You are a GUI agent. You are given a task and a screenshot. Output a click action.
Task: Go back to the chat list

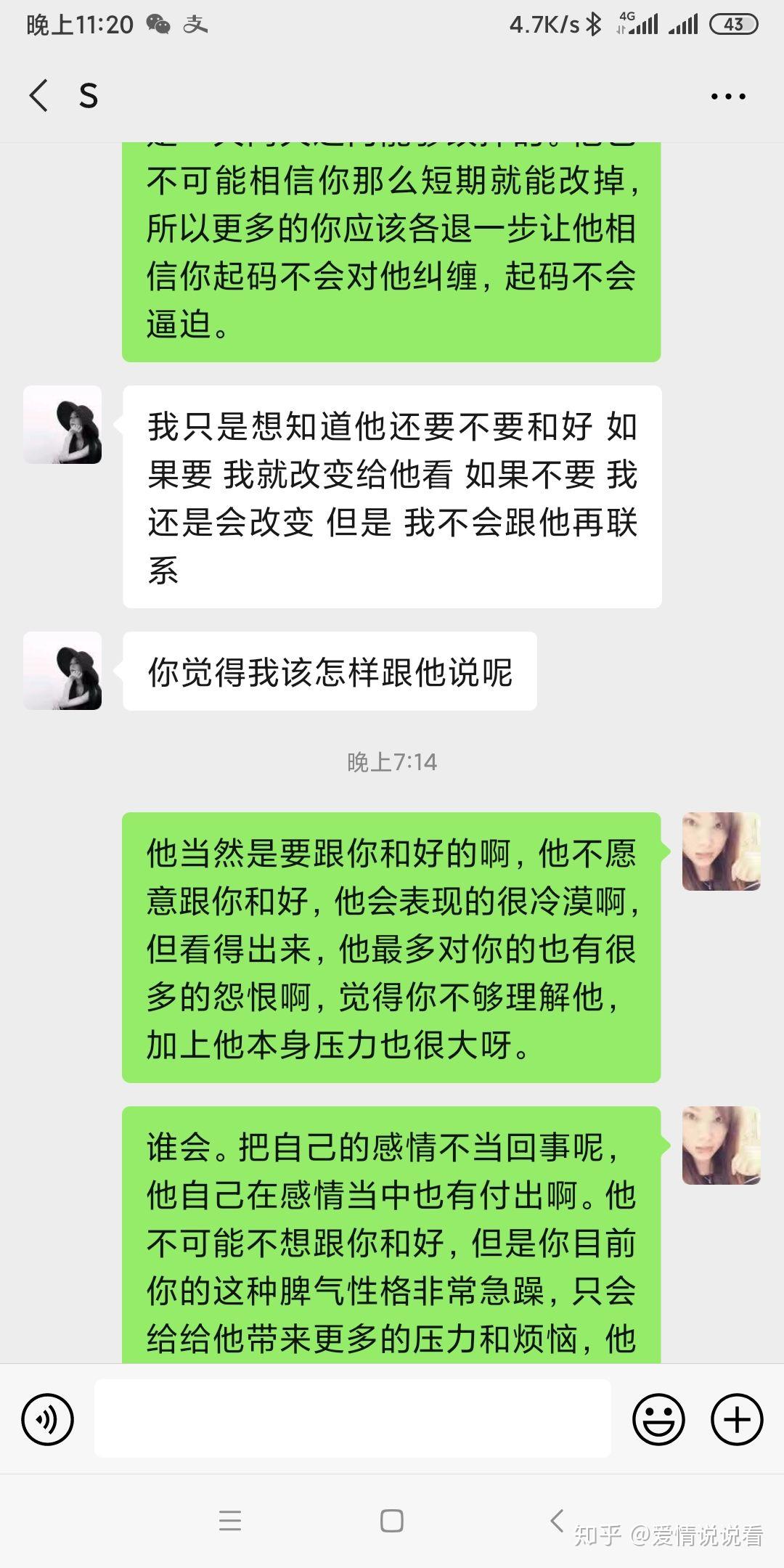pyautogui.click(x=39, y=95)
